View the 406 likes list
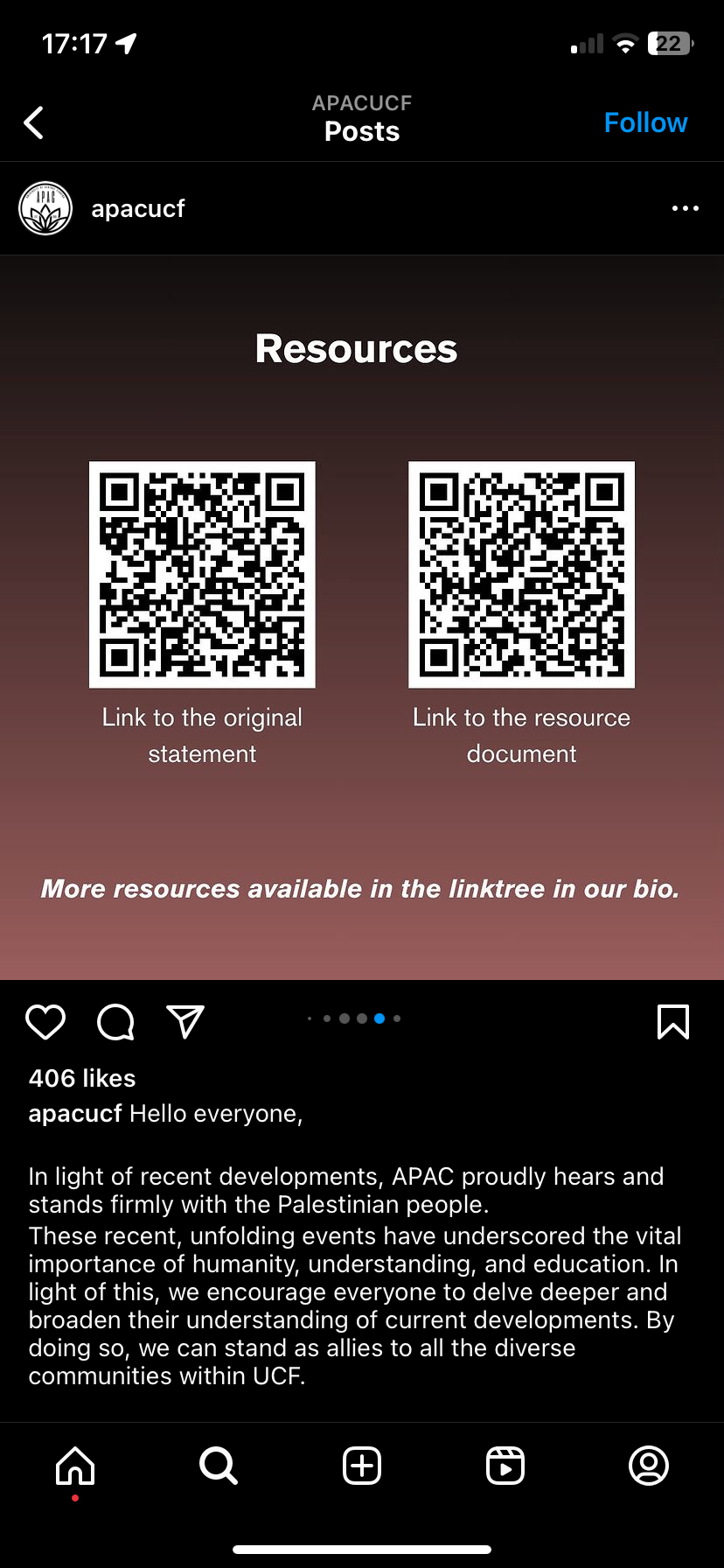 click(82, 1078)
